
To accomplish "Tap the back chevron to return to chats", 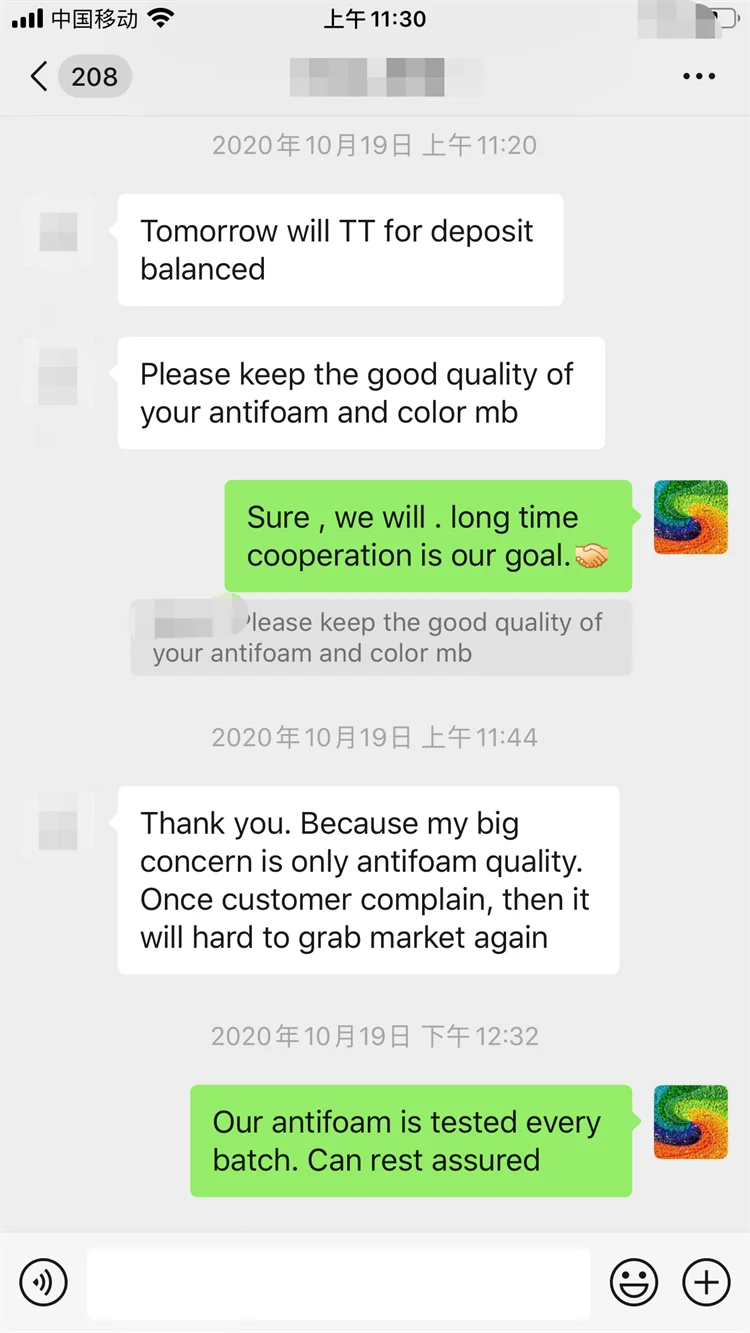I will tap(36, 75).
